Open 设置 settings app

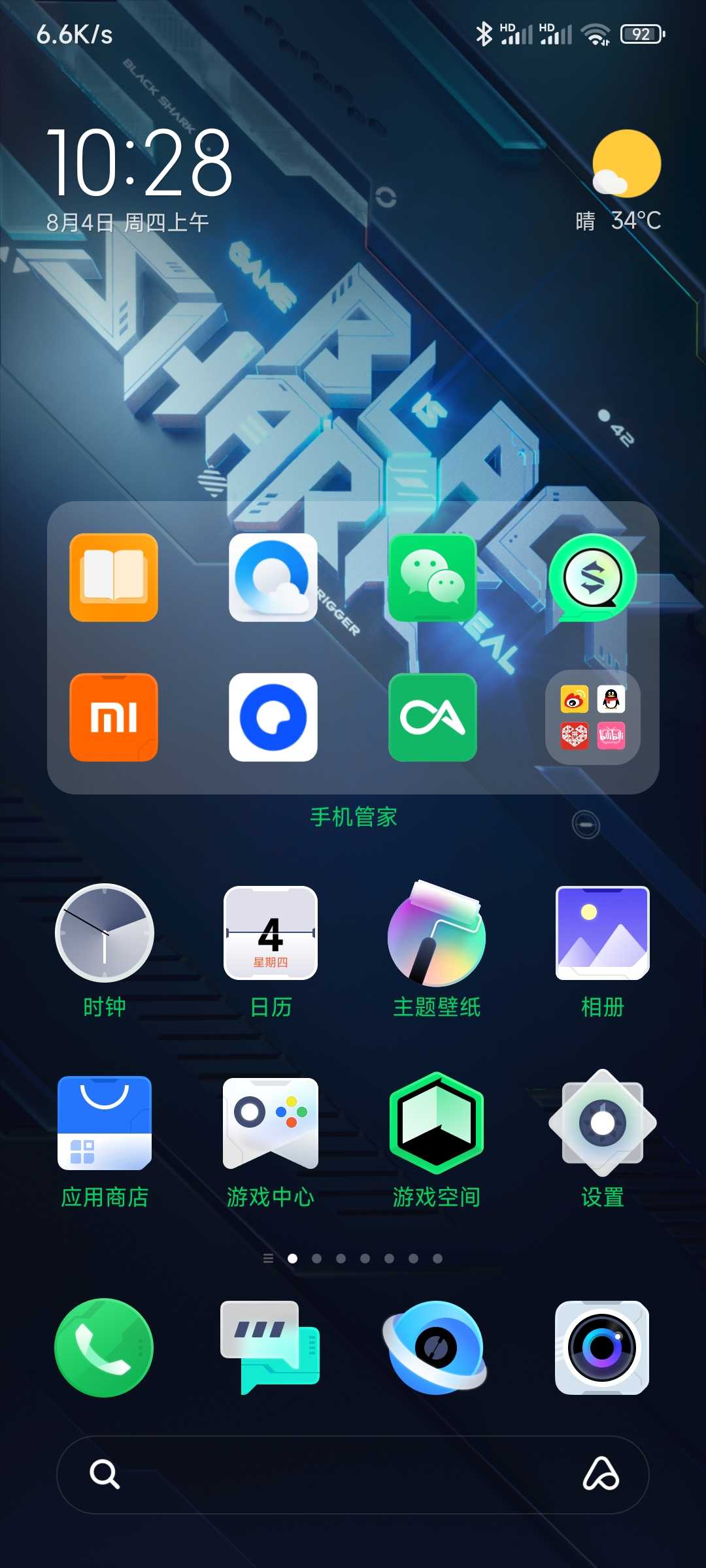pos(602,1122)
